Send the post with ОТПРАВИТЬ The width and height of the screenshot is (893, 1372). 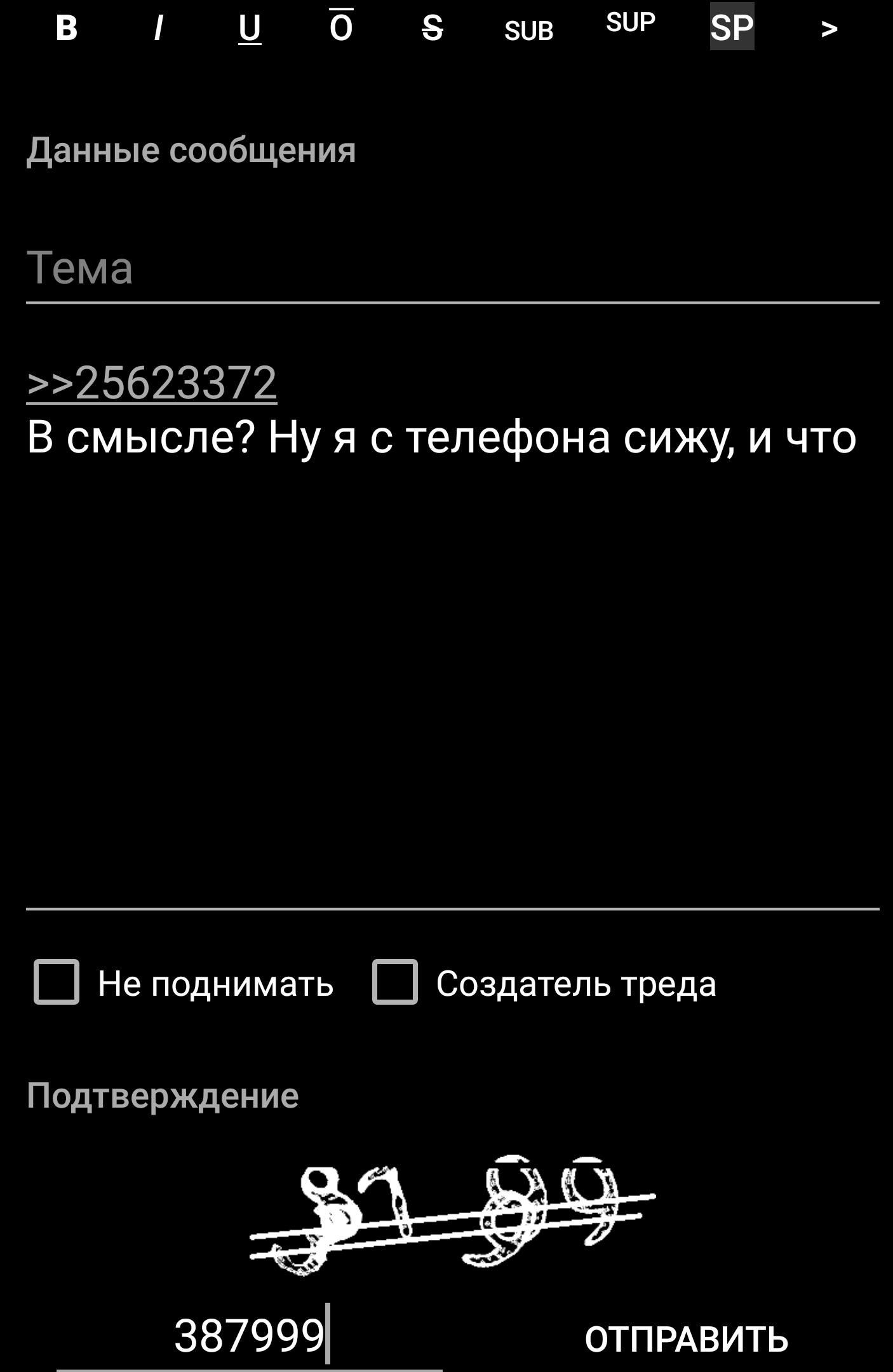click(686, 1339)
